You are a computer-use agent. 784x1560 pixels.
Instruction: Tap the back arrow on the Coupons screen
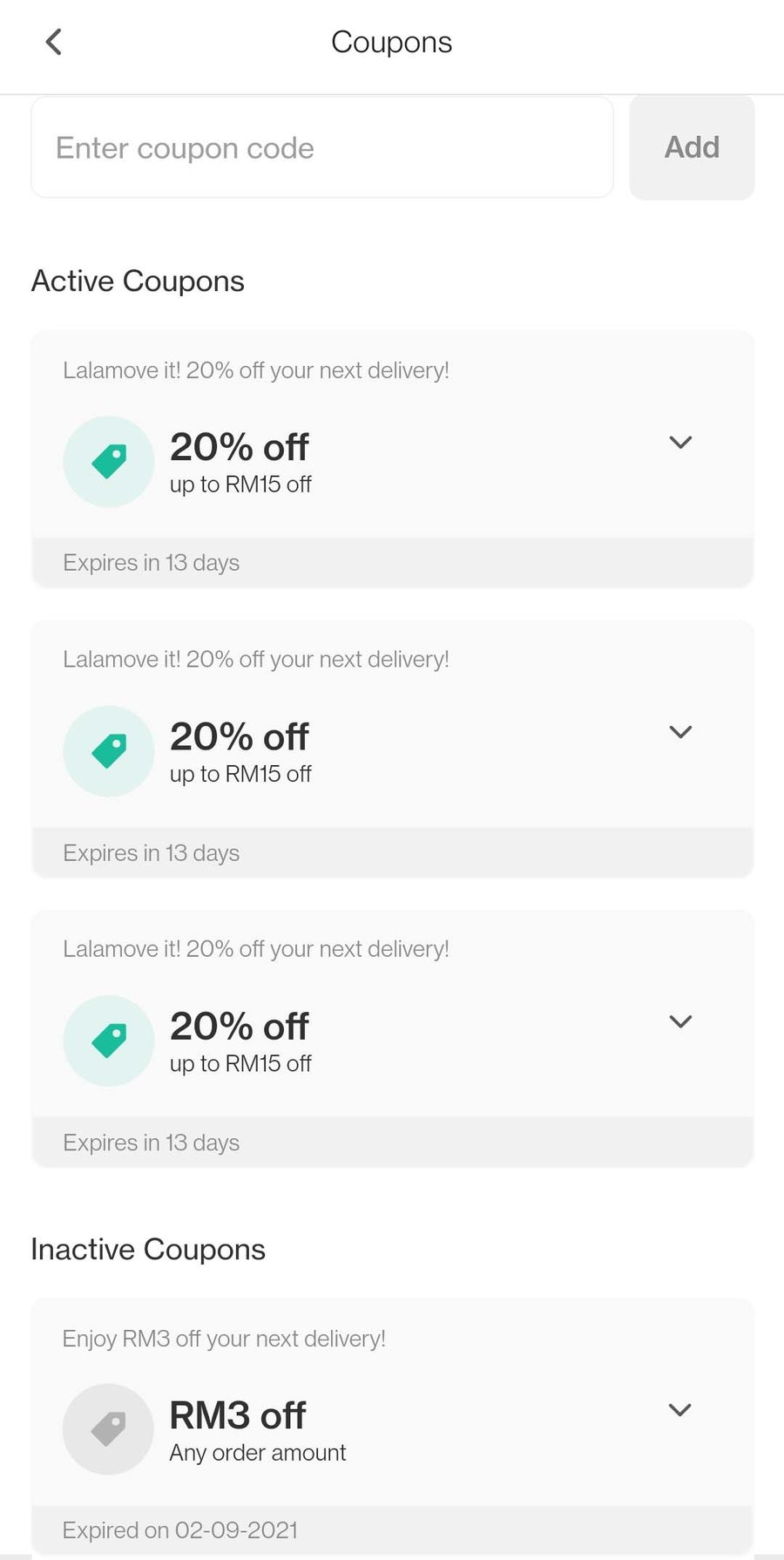[x=54, y=41]
